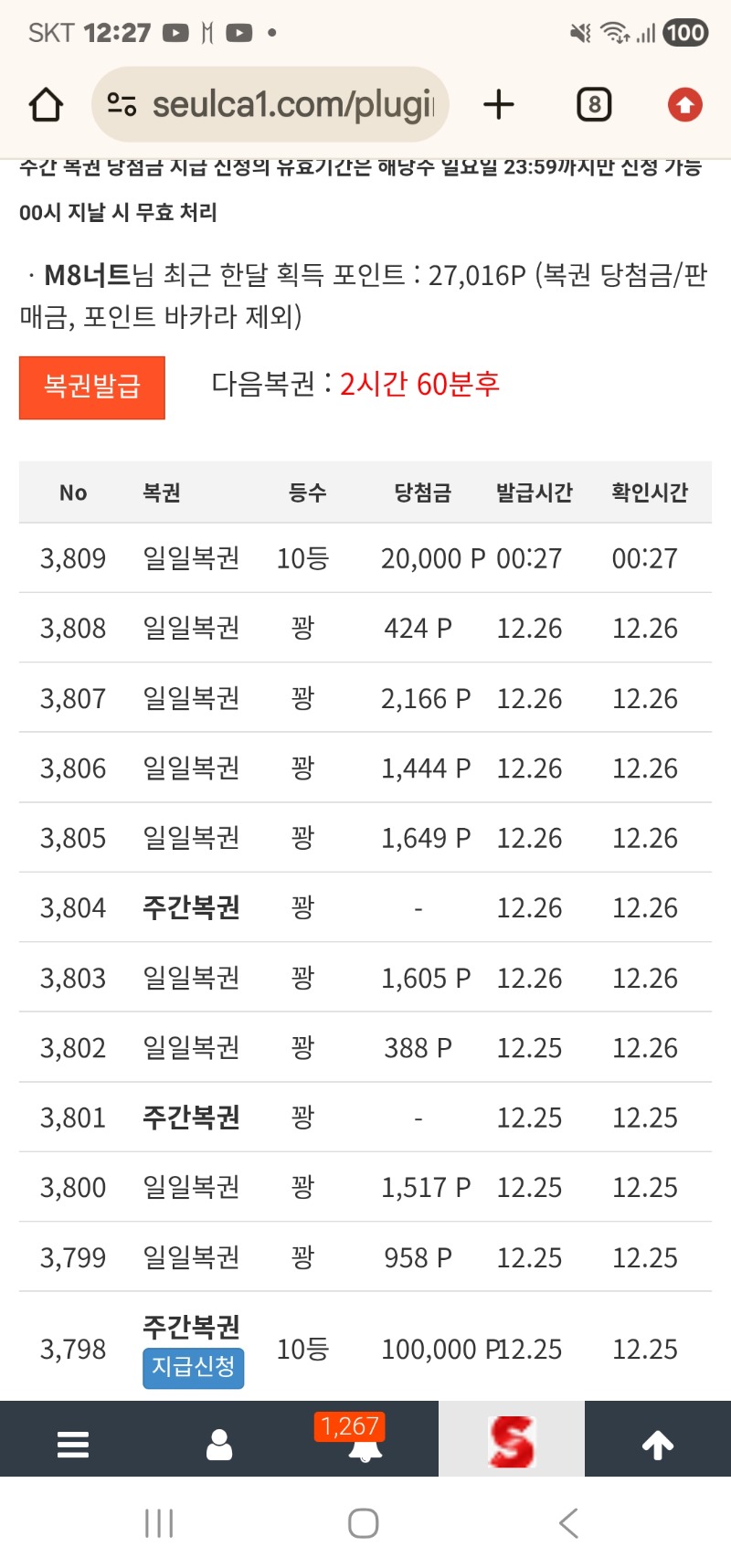Tap the red S logo button
This screenshot has width=731, height=1568.
511,1442
